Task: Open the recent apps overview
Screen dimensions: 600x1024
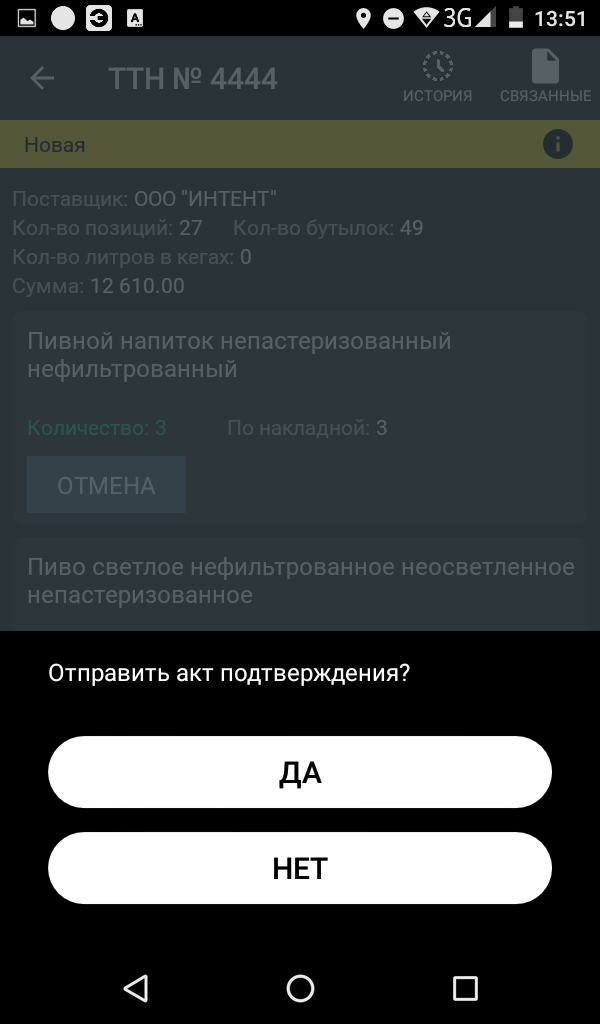Action: [x=464, y=988]
